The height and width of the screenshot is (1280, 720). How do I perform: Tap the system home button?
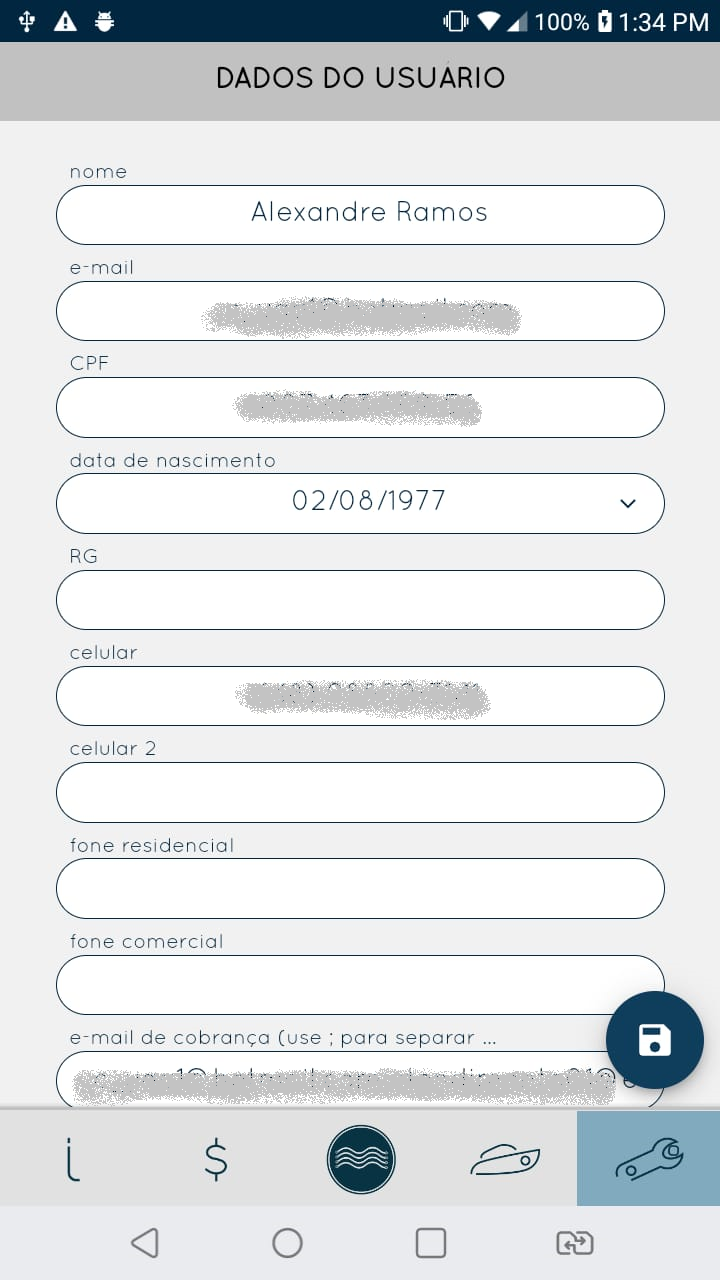288,1243
